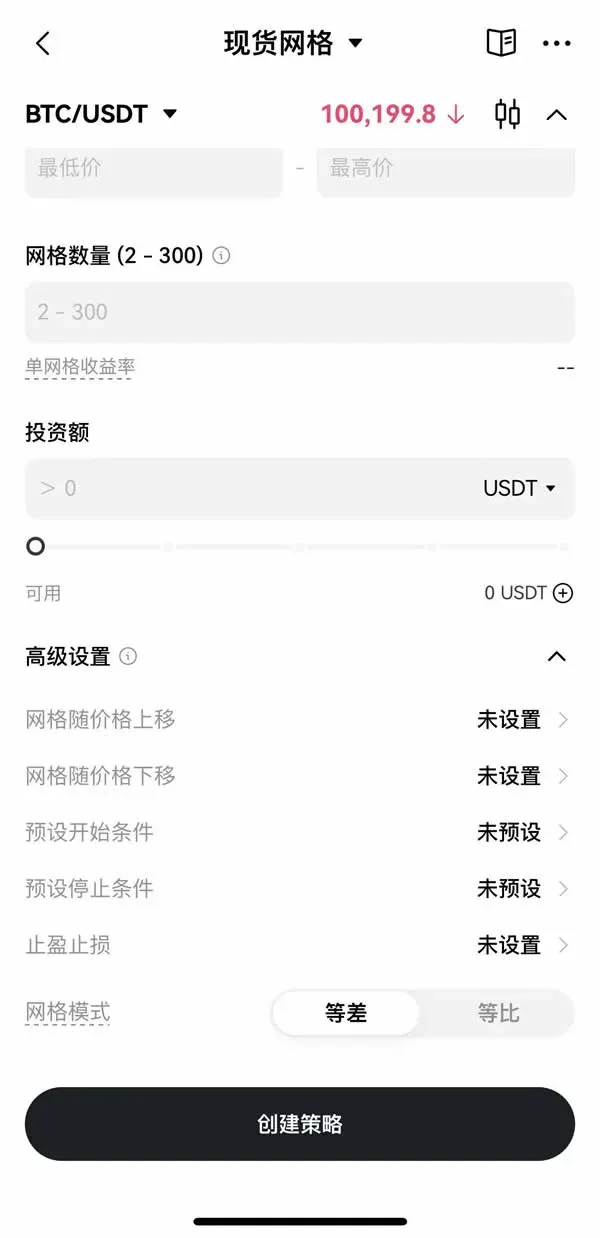
Task: Collapse the 高级设置 section
Action: coord(557,657)
